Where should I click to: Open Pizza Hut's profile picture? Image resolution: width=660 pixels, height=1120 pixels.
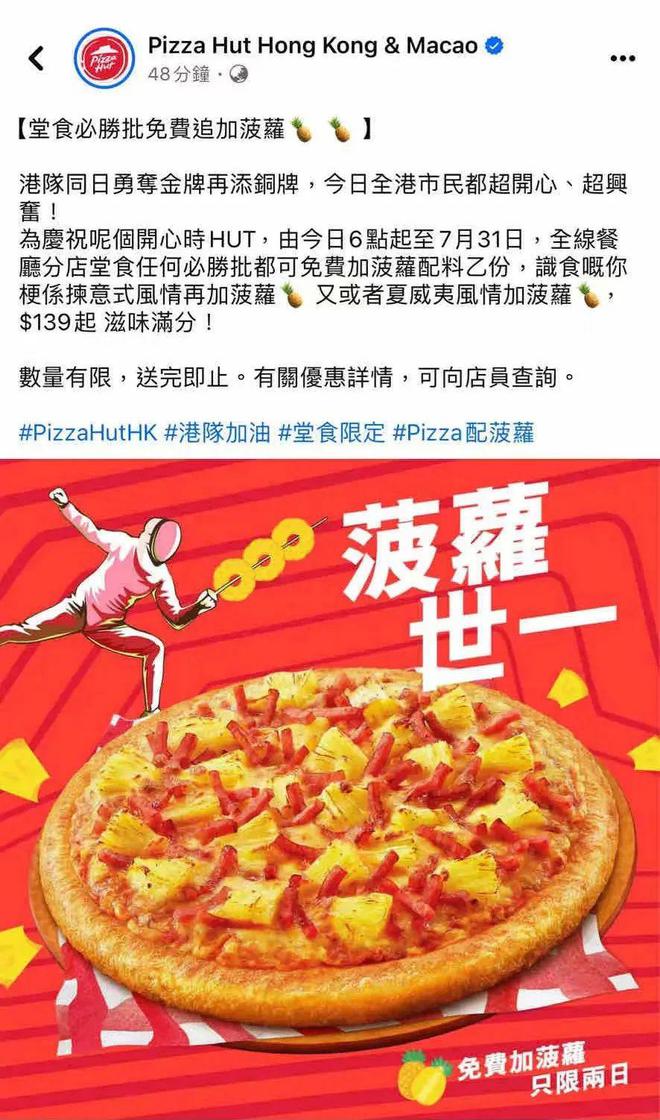(104, 59)
